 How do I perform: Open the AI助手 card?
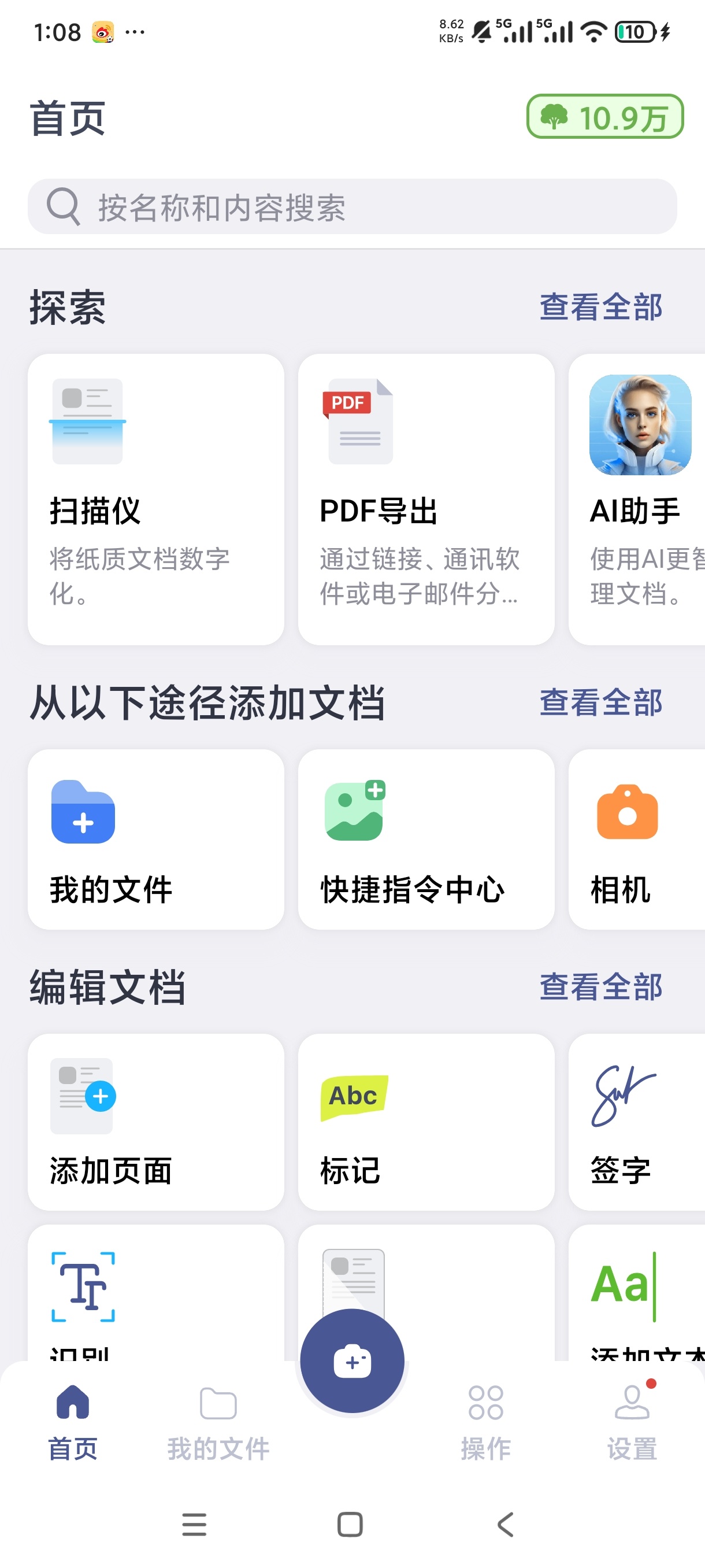(637, 499)
